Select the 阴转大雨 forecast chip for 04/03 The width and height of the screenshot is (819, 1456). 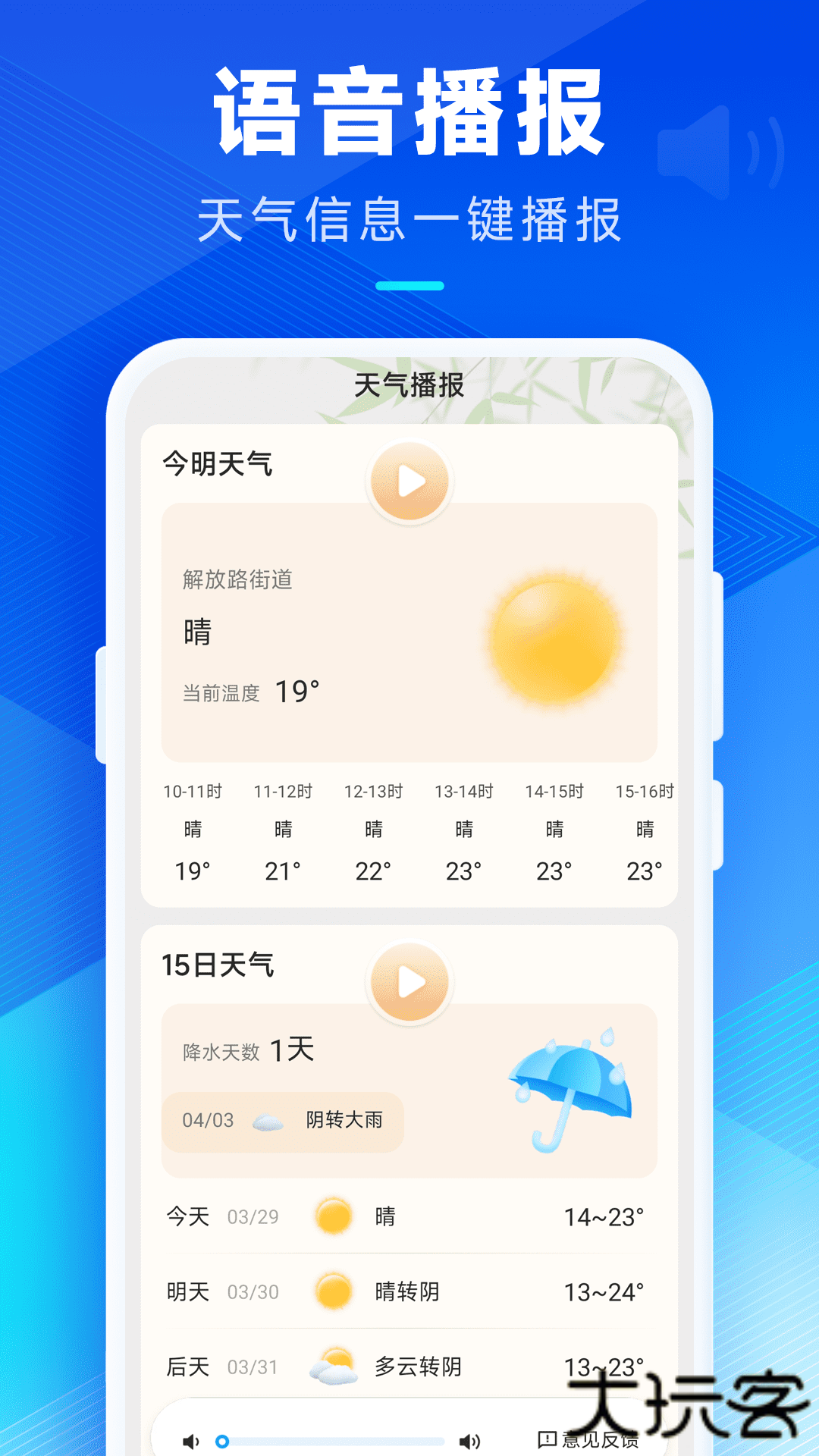pyautogui.click(x=284, y=1120)
